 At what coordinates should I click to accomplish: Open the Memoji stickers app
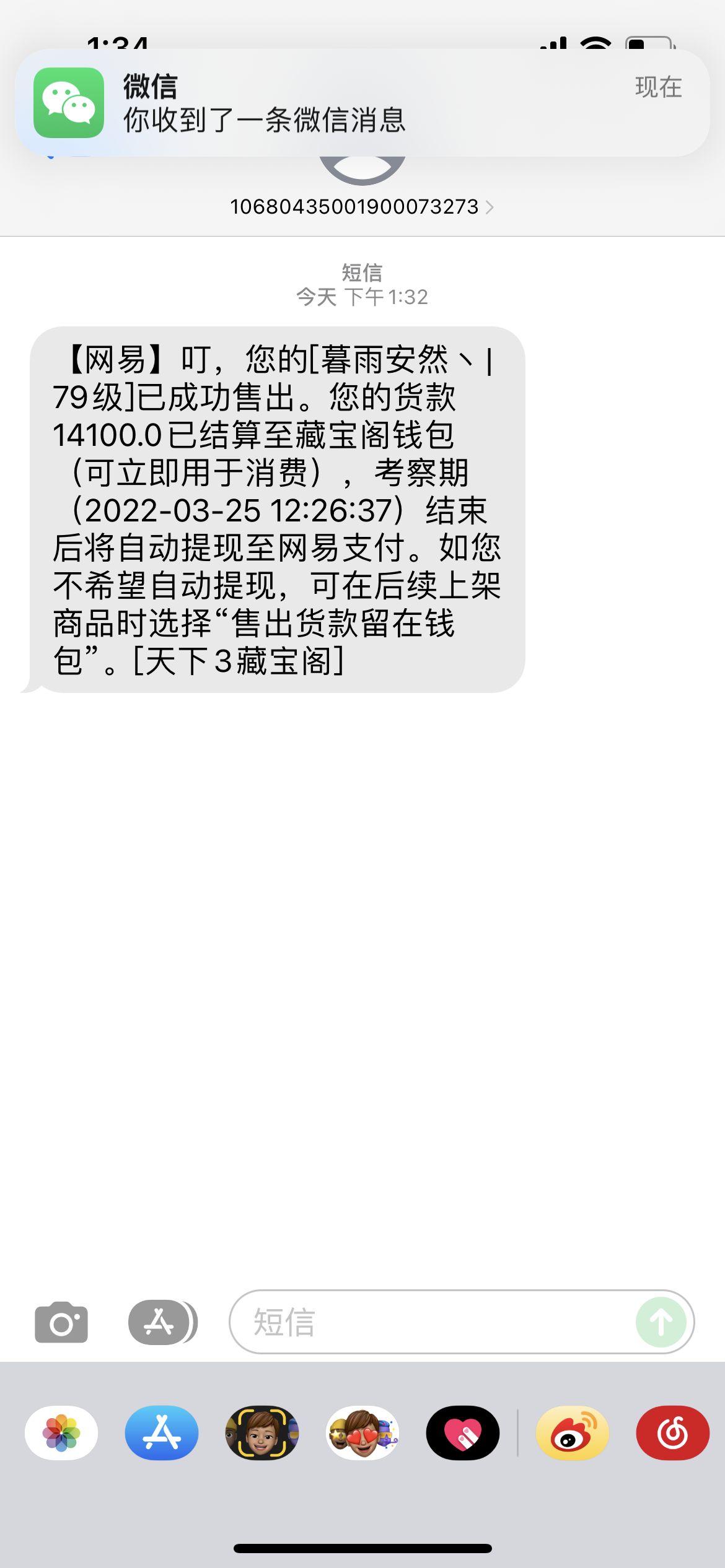(x=362, y=1433)
